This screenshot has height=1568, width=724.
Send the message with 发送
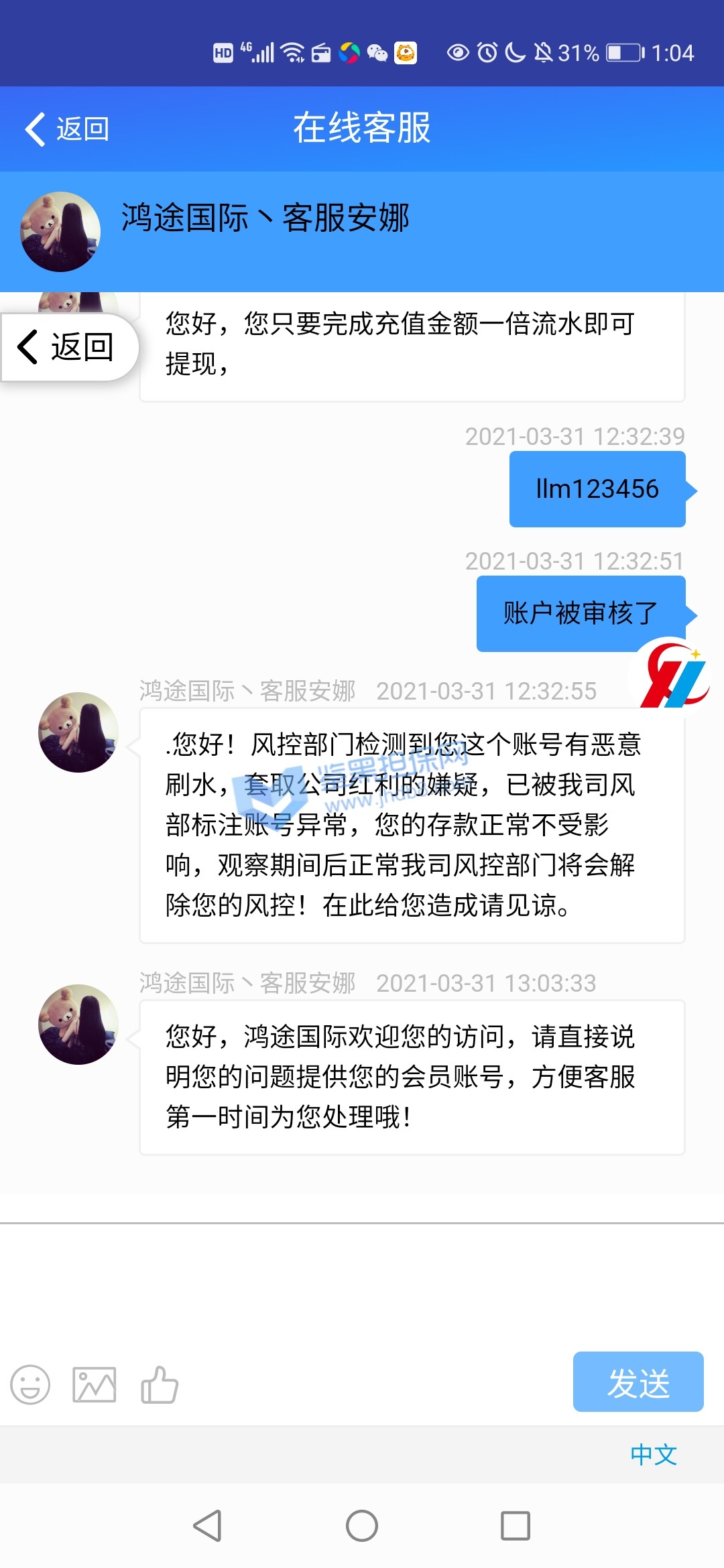coord(638,1382)
